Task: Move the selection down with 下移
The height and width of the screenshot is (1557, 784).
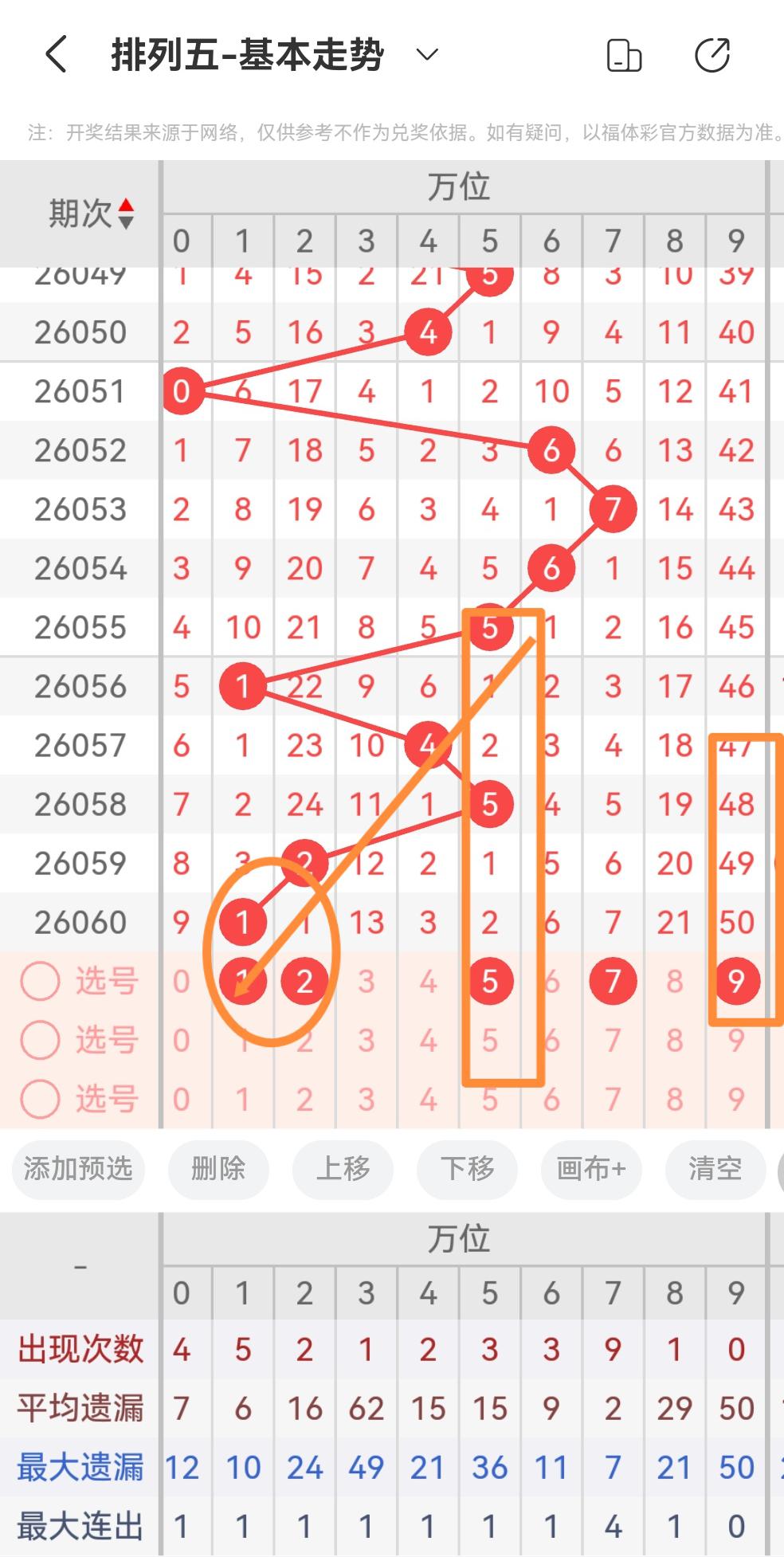Action: pos(467,1169)
